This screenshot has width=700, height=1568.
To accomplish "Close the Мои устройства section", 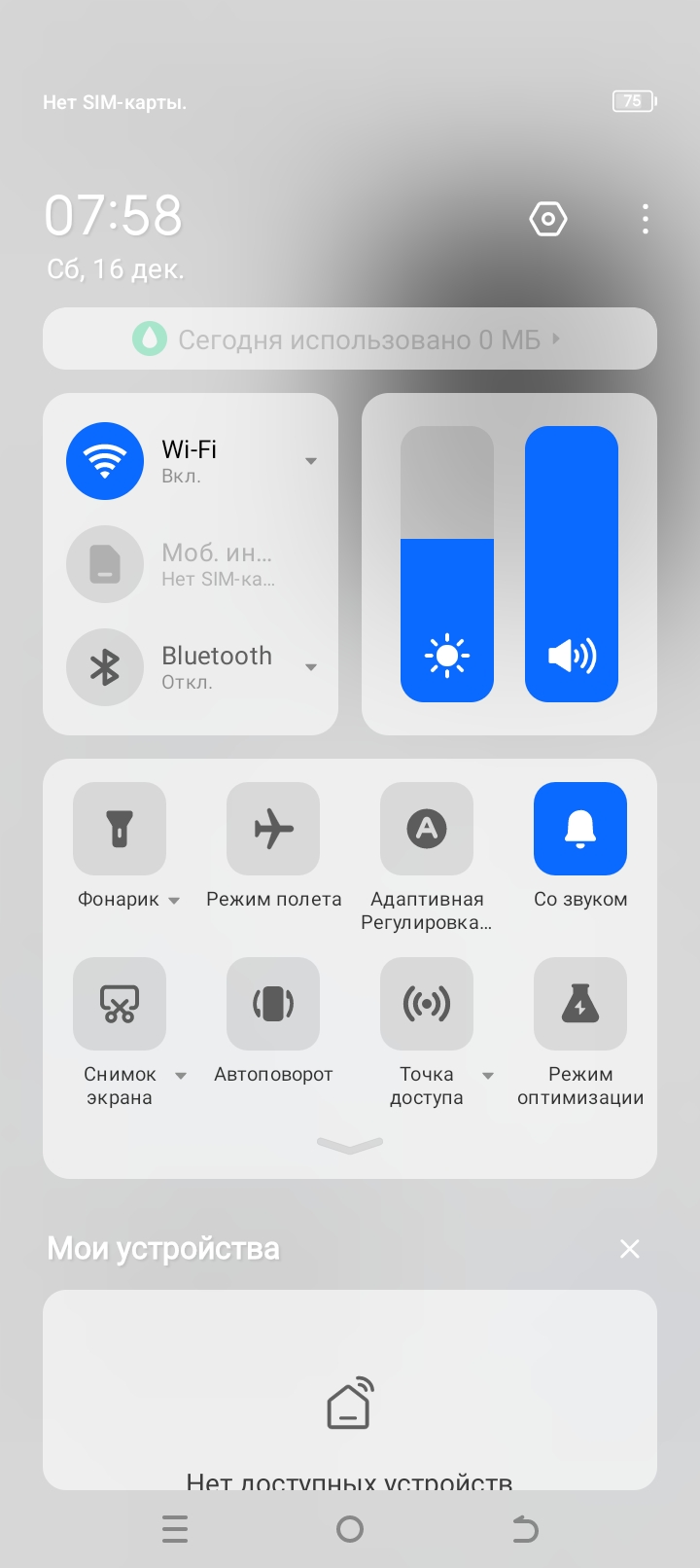I will tap(630, 1249).
